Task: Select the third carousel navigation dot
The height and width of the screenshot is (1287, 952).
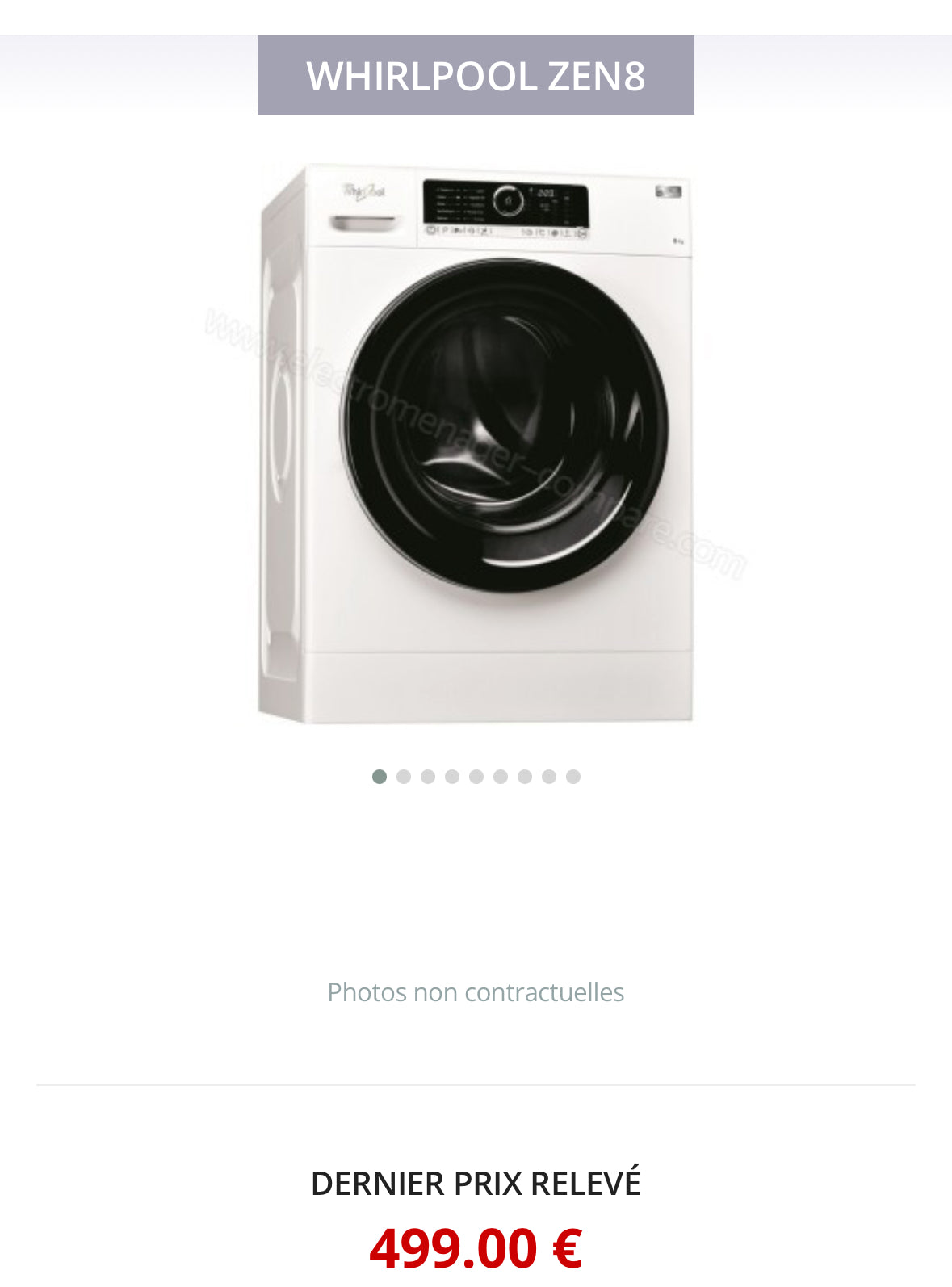Action: (427, 775)
